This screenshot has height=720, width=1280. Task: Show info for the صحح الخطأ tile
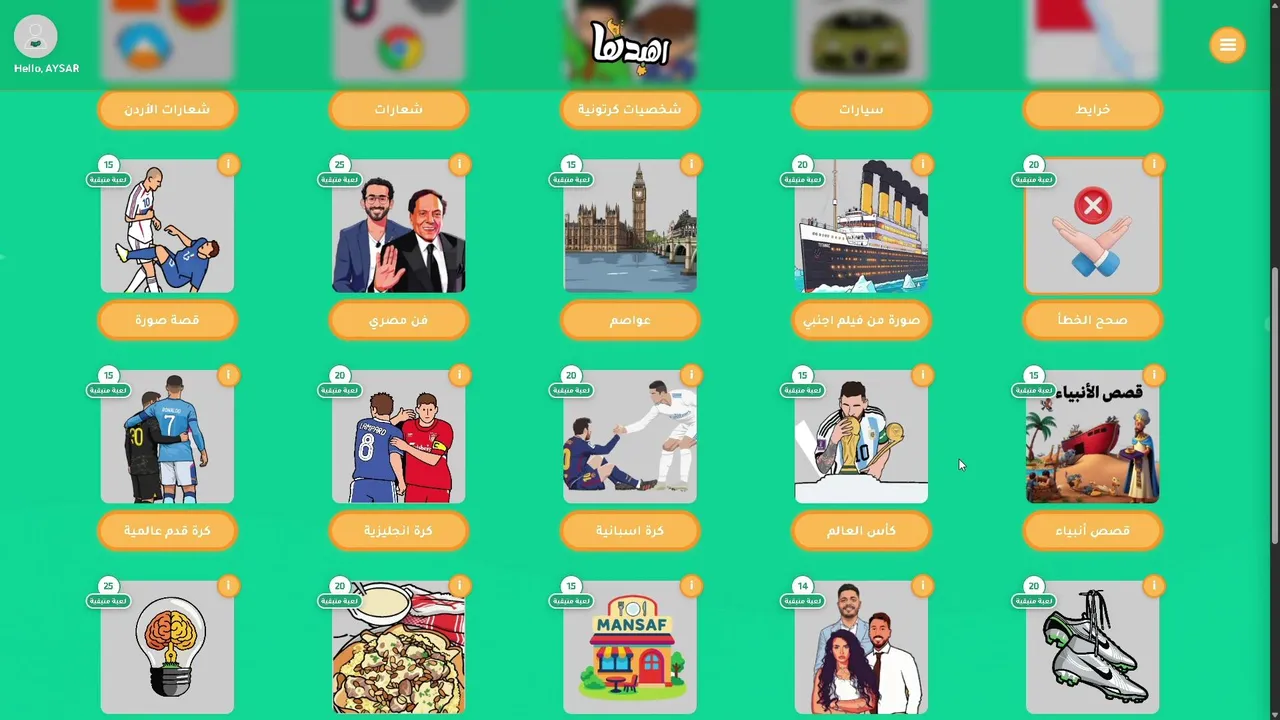click(1153, 164)
